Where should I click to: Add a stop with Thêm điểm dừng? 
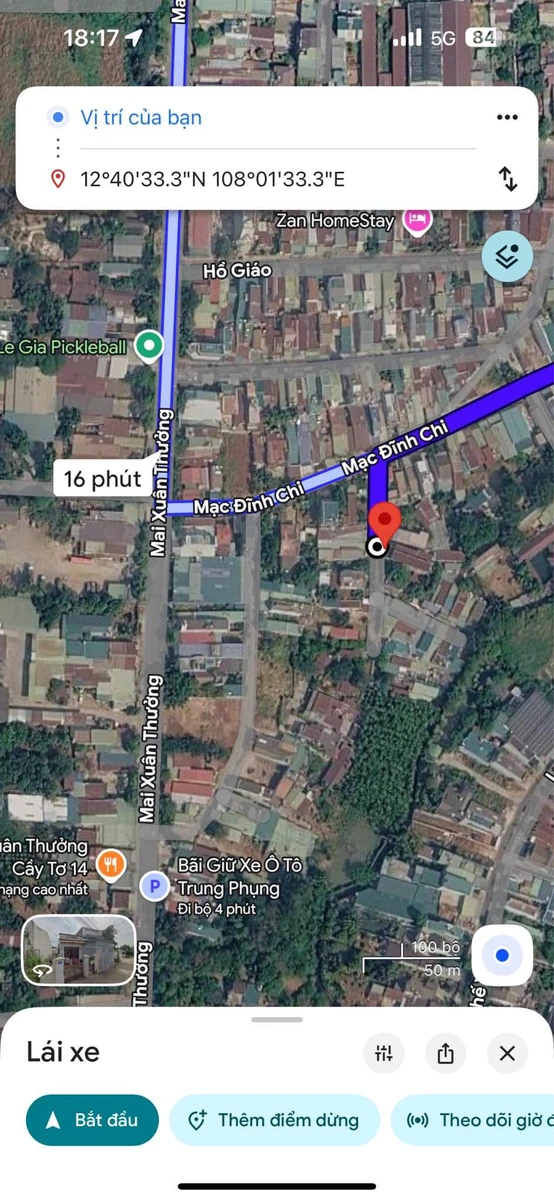[x=275, y=1120]
